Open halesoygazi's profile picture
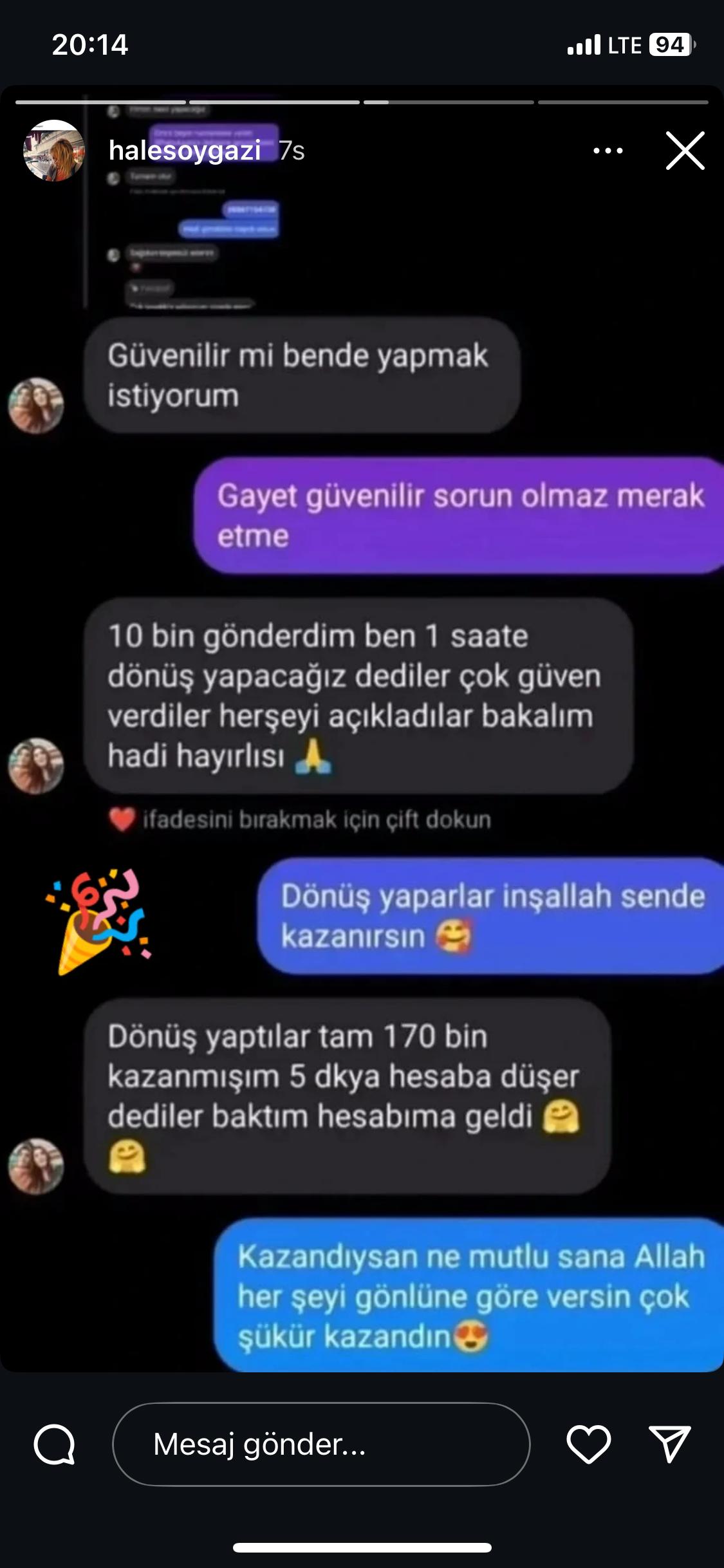This screenshot has height=1568, width=724. (x=54, y=151)
